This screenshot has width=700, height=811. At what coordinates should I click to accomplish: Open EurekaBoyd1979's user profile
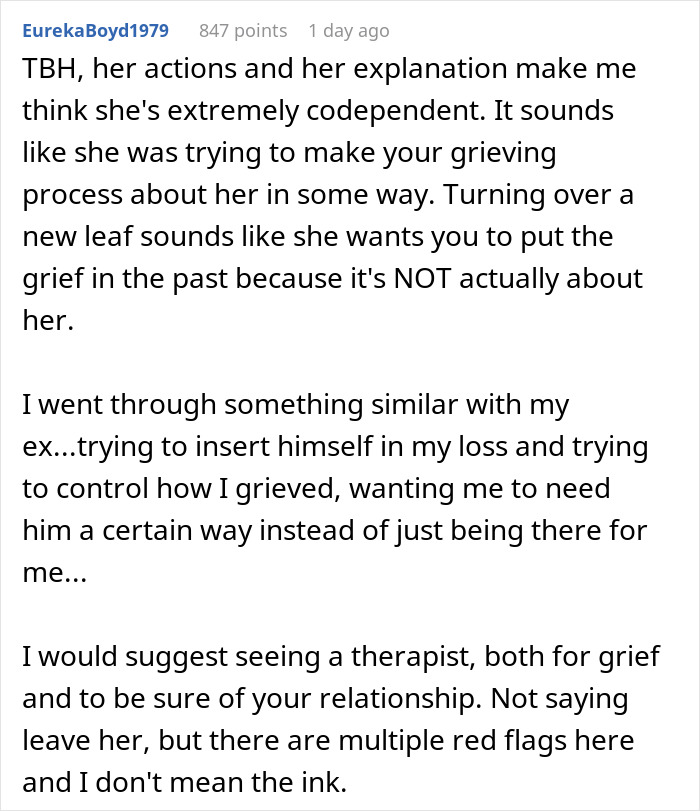coord(95,31)
